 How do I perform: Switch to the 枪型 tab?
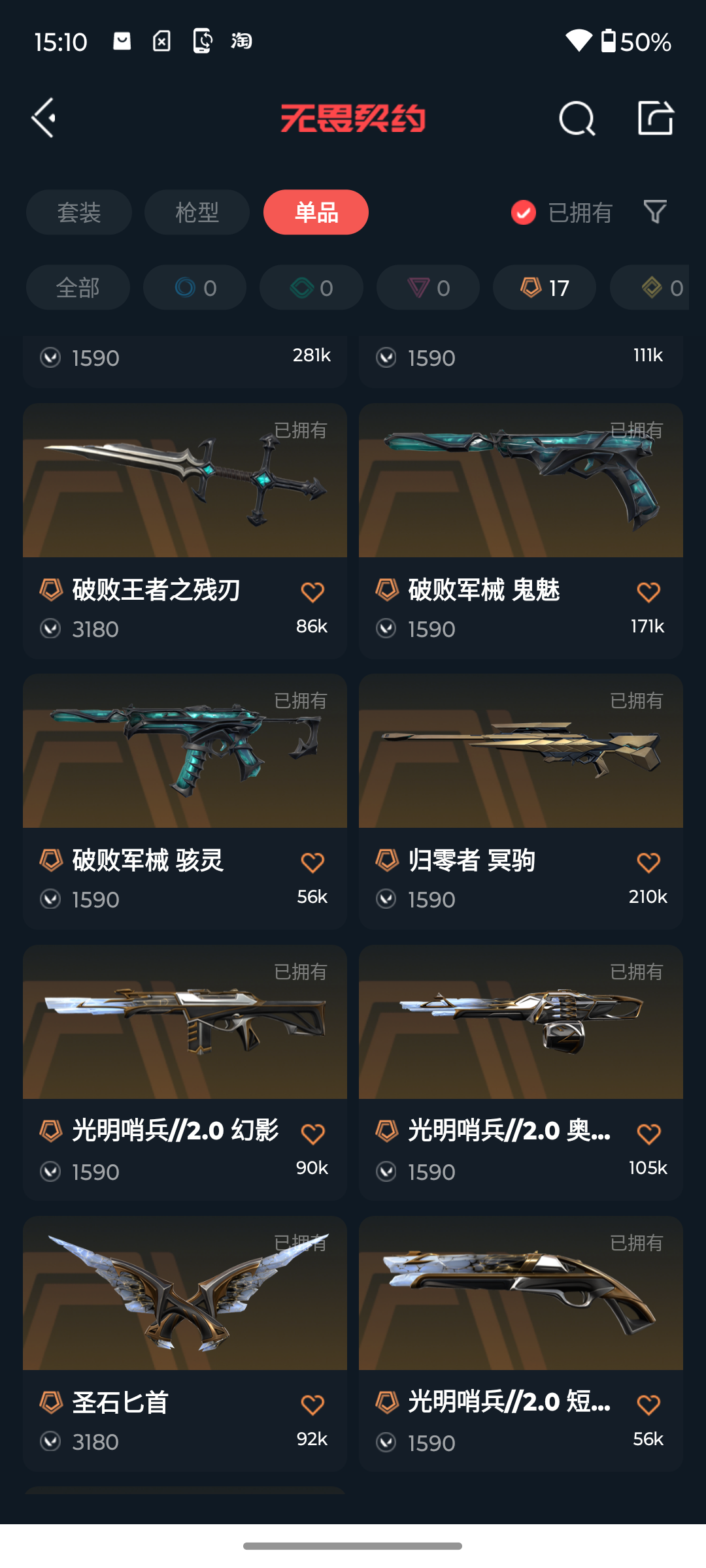coord(197,212)
